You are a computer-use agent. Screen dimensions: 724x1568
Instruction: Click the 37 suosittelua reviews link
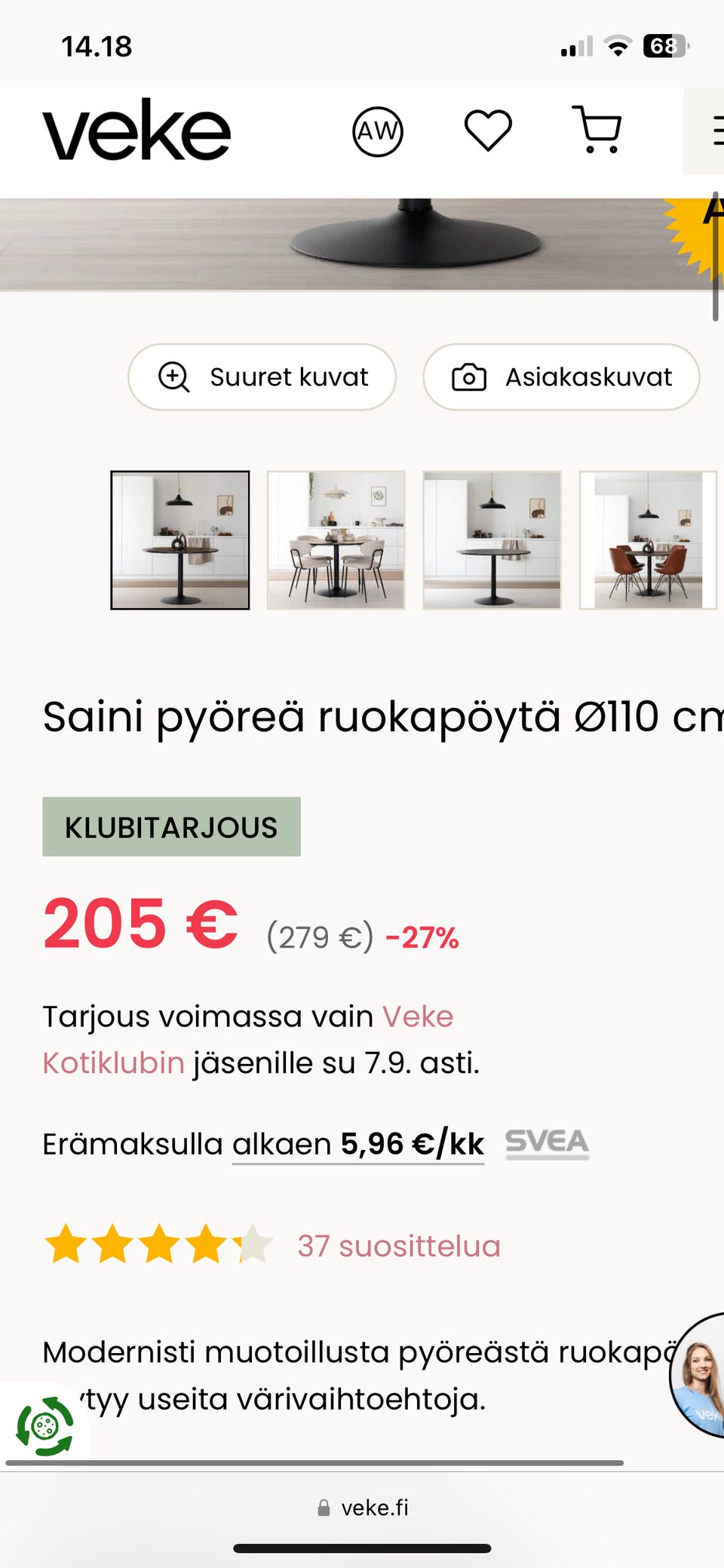click(x=399, y=1247)
